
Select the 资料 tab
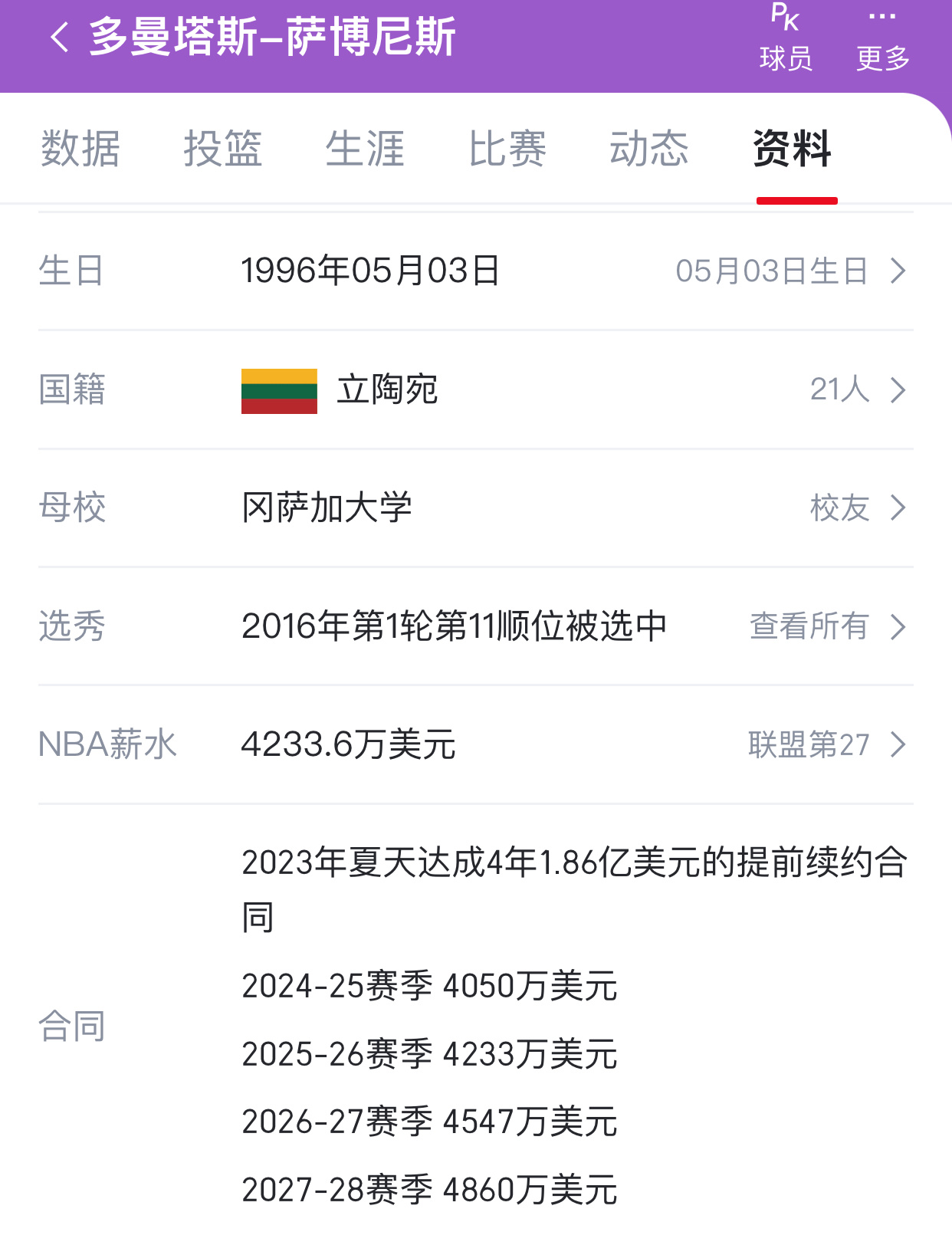tap(793, 149)
